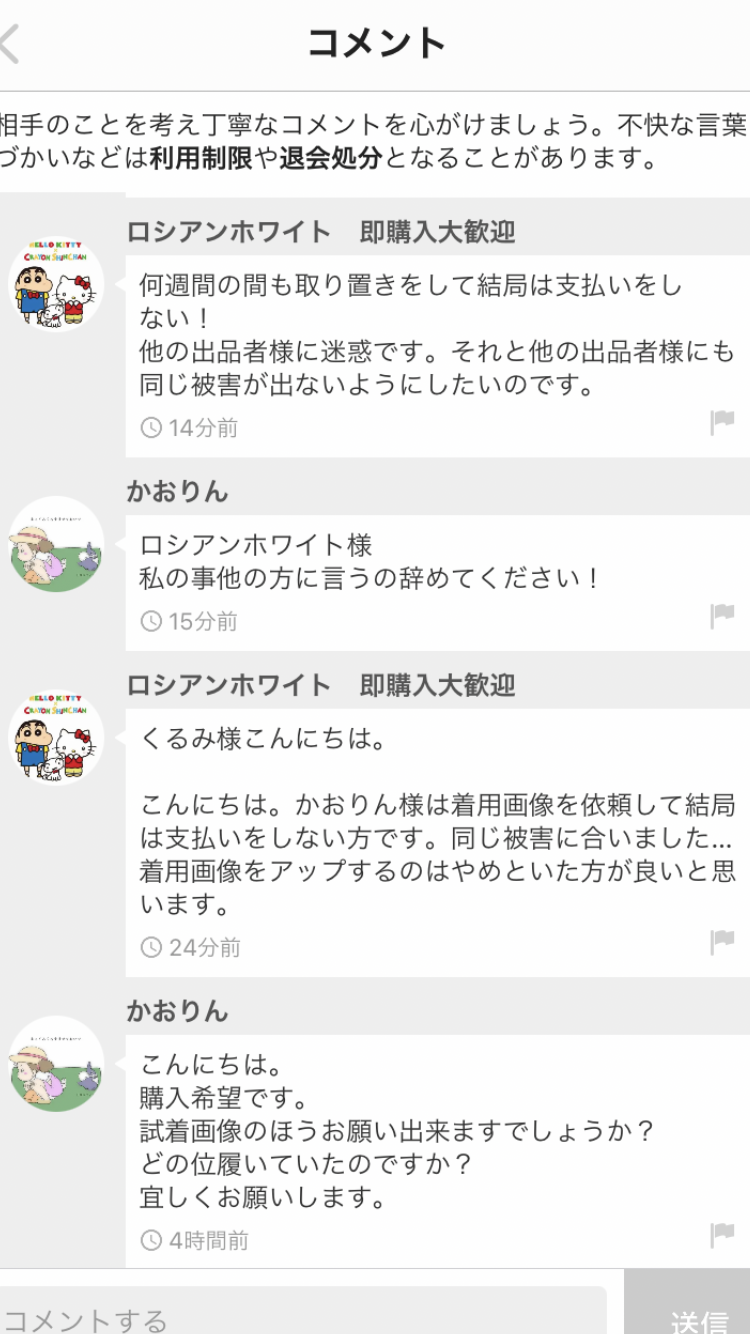Go back using the top-left arrow
This screenshot has width=750, height=1334.
12,44
